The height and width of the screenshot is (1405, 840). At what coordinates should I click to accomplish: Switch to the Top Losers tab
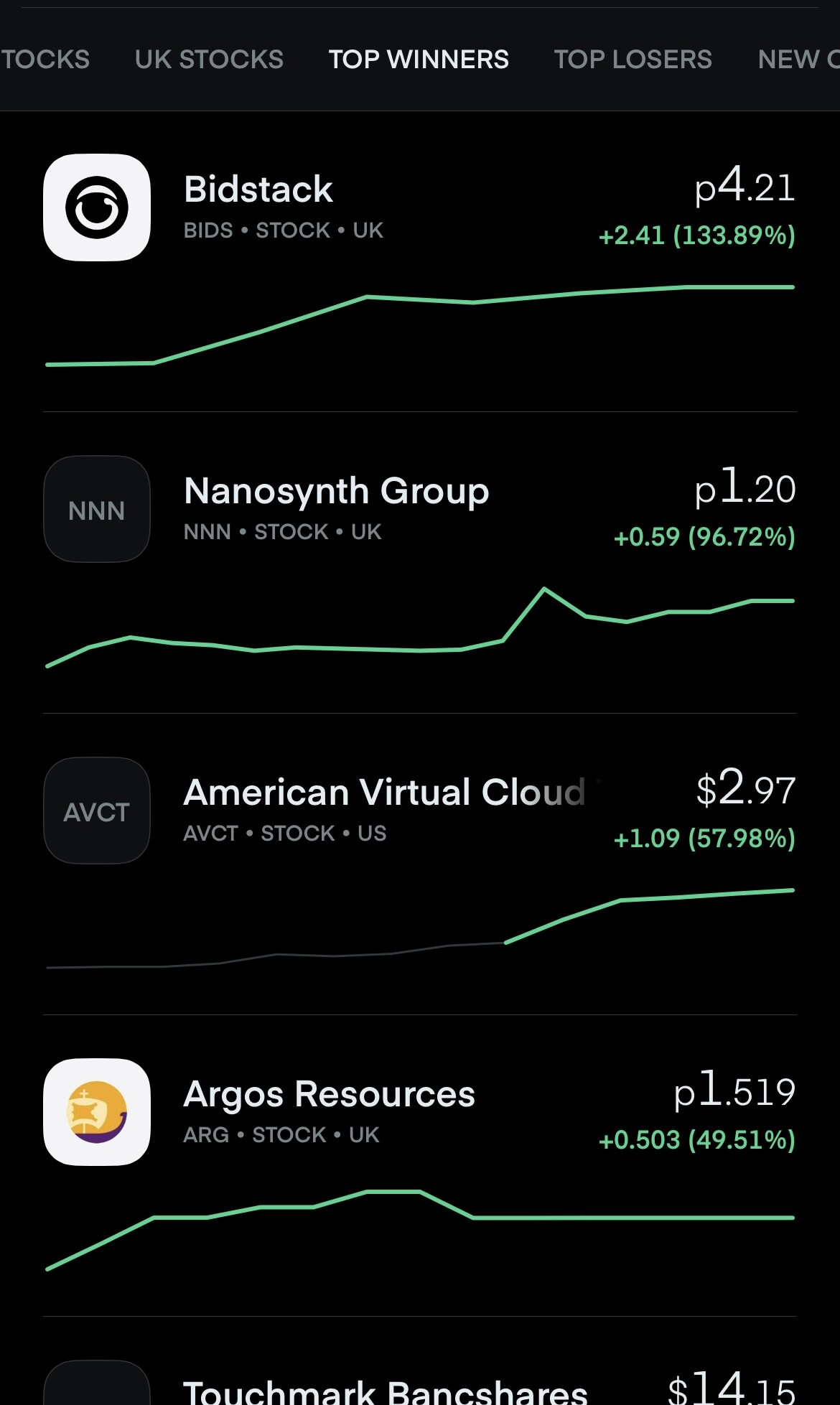point(633,60)
